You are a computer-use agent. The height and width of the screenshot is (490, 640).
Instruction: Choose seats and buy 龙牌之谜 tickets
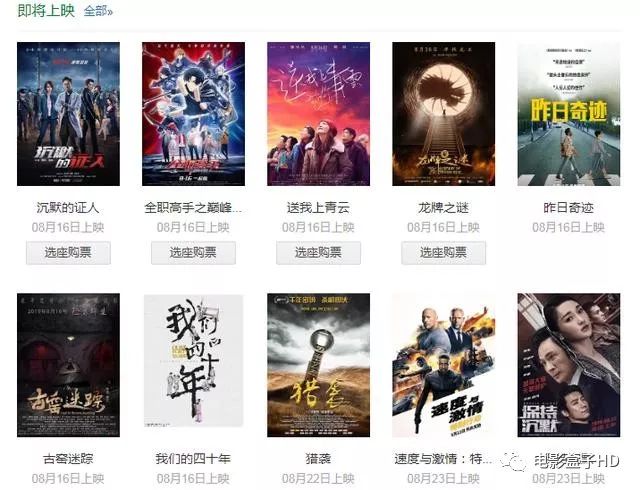click(x=443, y=252)
